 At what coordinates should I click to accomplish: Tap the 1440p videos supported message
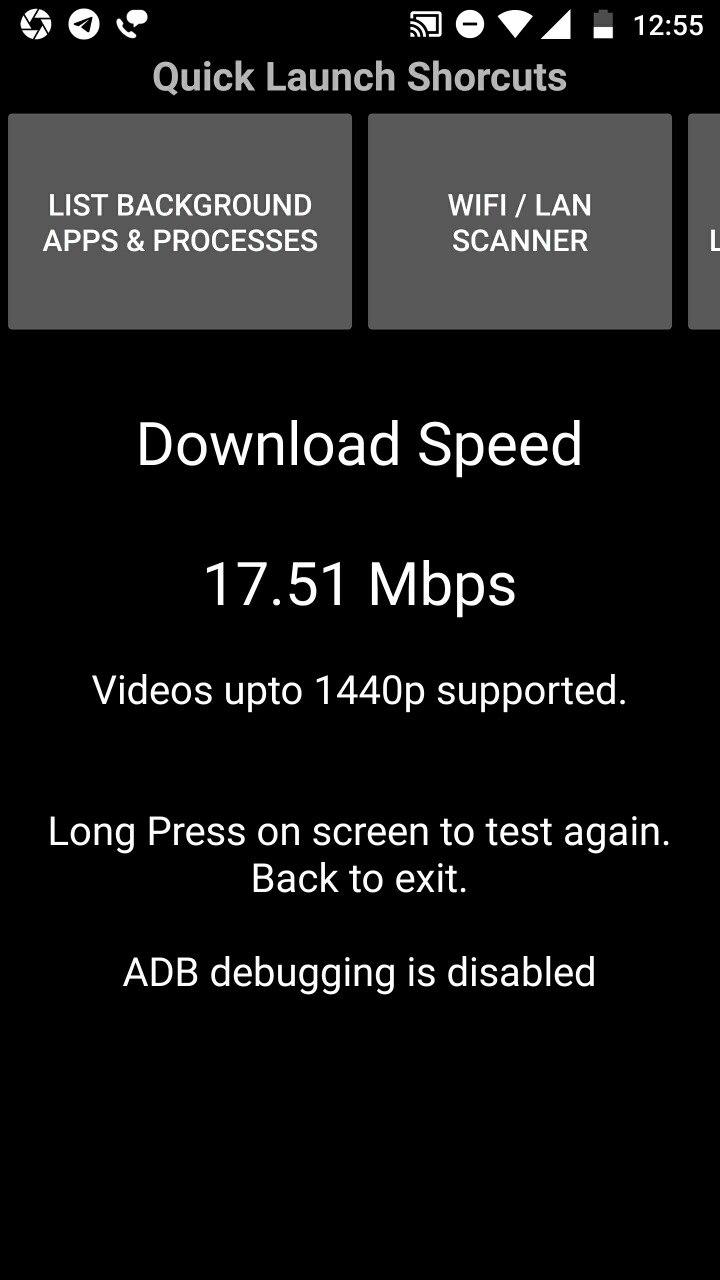358,689
